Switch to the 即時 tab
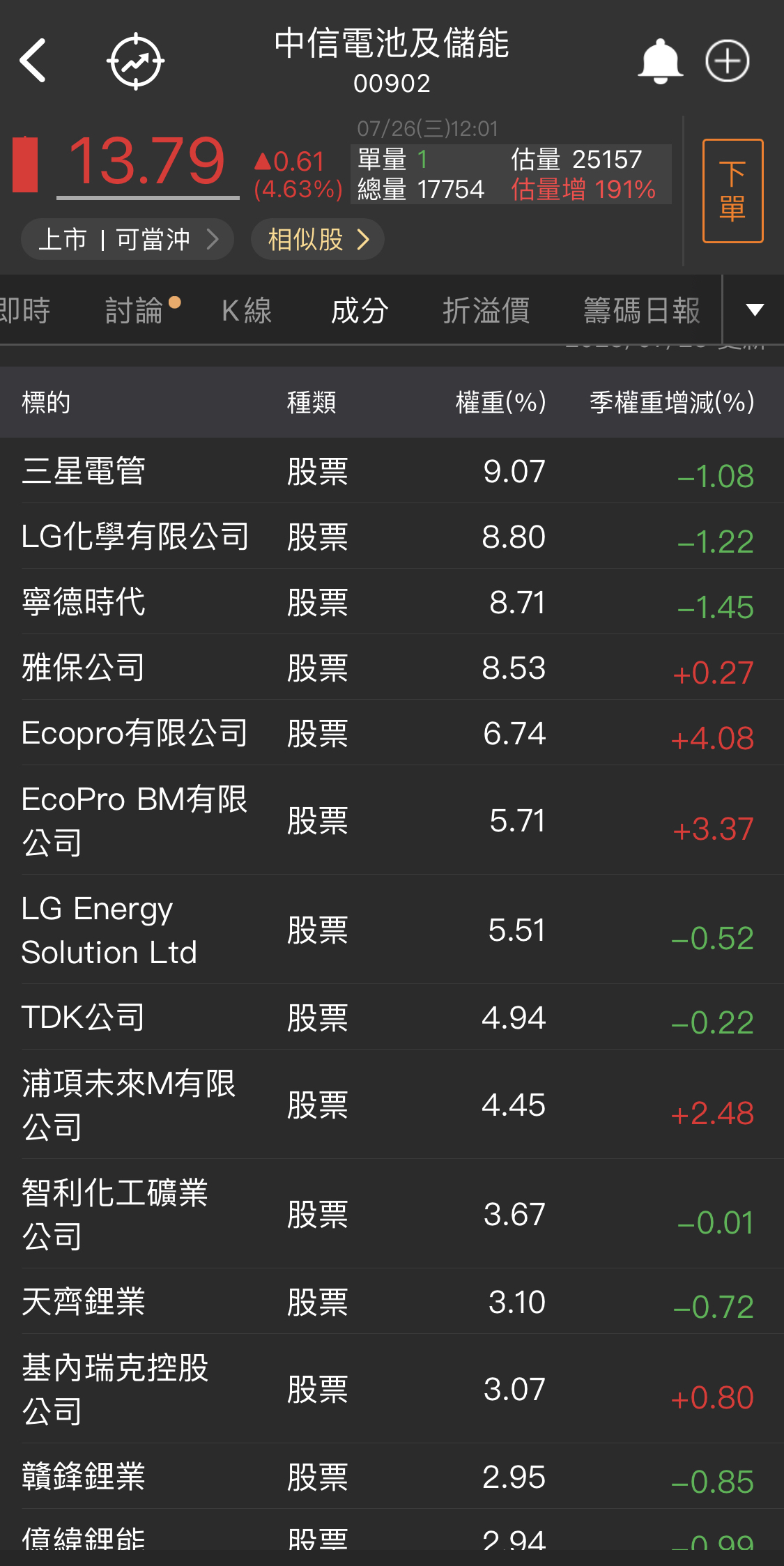Viewport: 784px width, 1566px height. pyautogui.click(x=25, y=310)
